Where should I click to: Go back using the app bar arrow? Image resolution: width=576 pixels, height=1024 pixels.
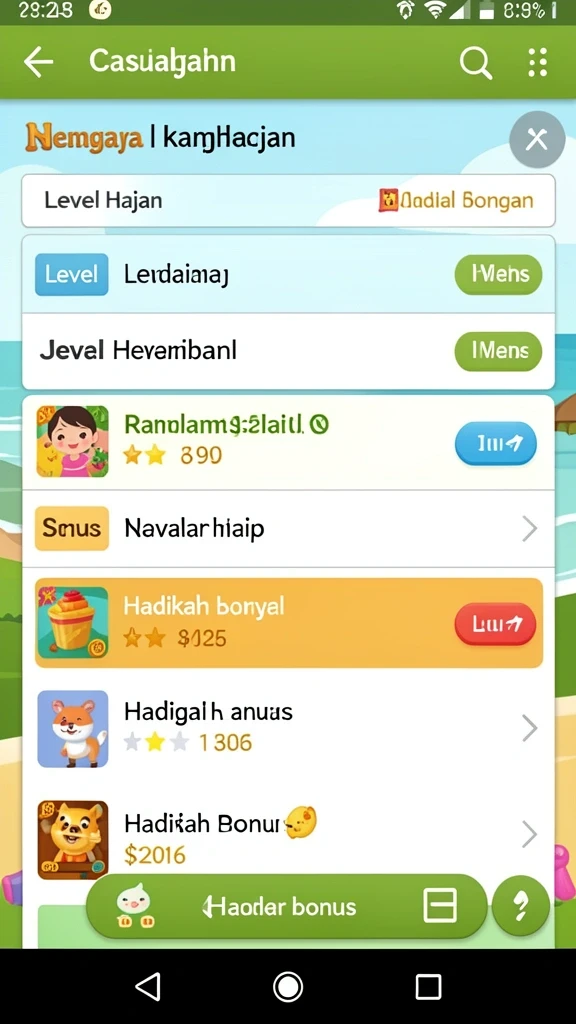coord(38,62)
